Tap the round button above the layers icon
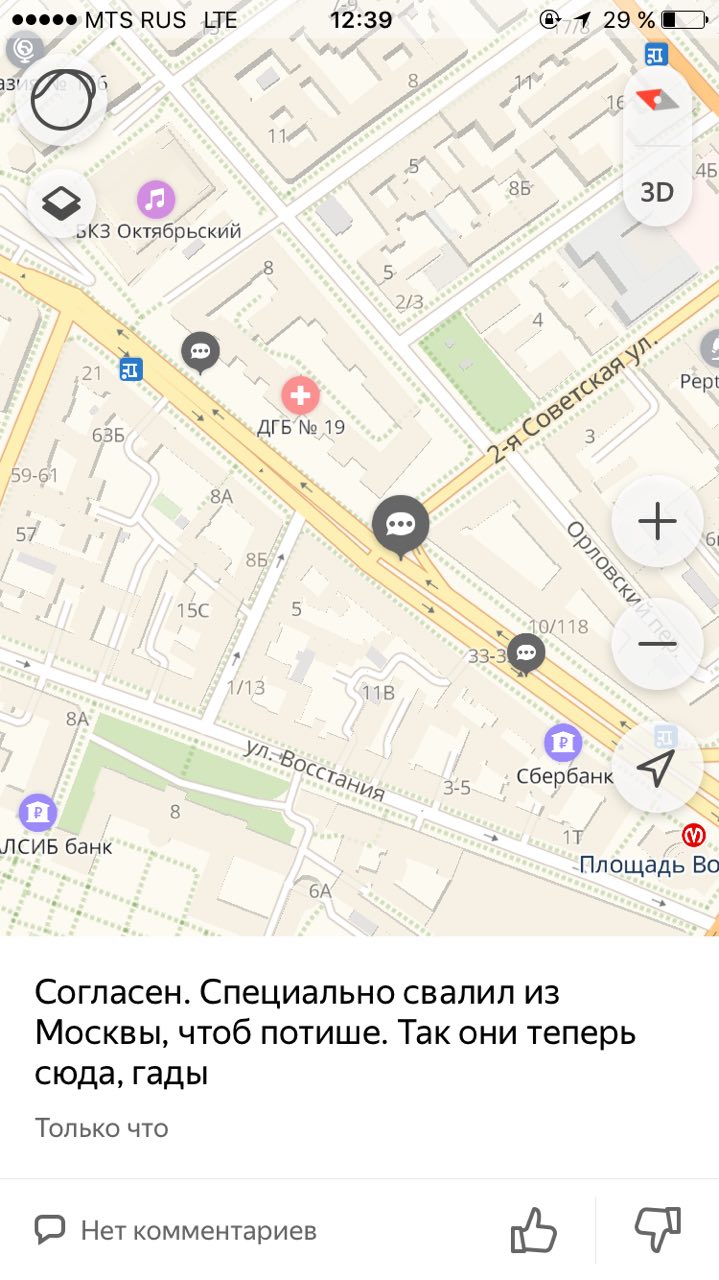This screenshot has height=1280, width=719. pos(62,100)
